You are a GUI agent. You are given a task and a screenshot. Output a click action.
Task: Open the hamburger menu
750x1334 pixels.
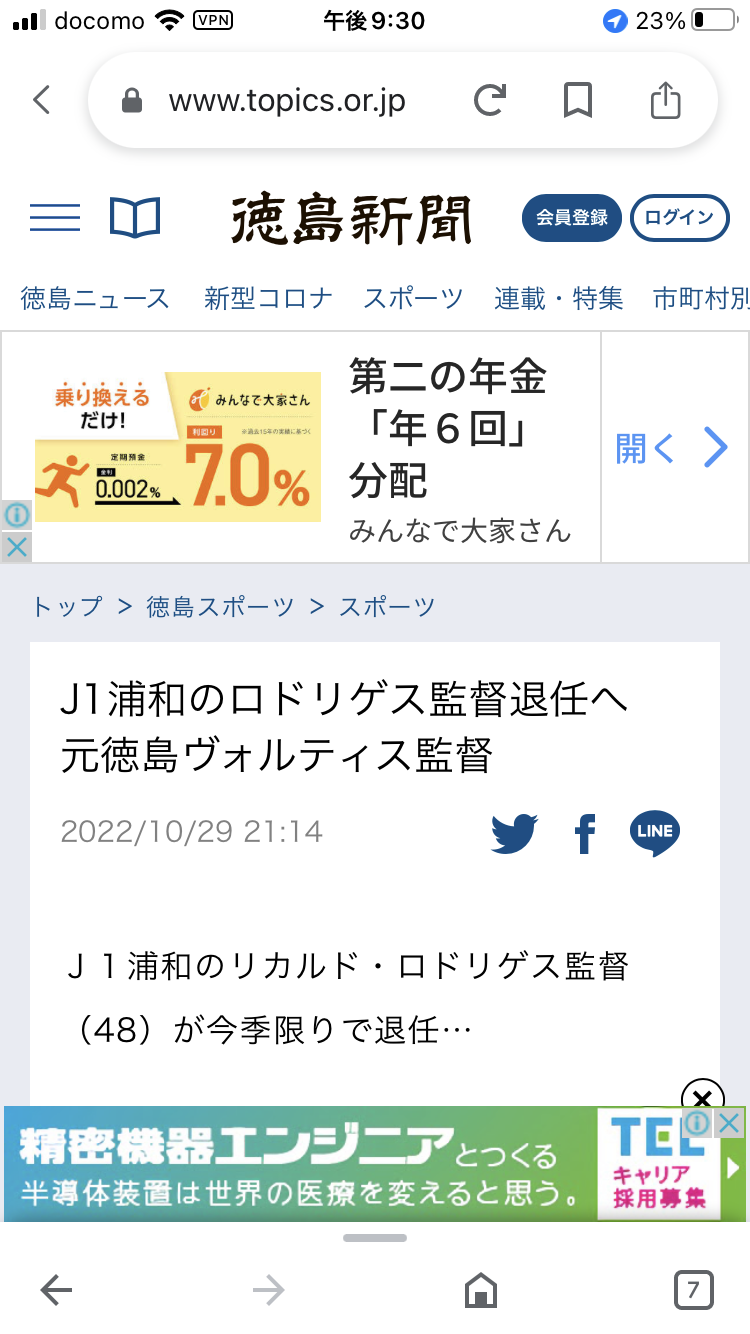pyautogui.click(x=55, y=217)
